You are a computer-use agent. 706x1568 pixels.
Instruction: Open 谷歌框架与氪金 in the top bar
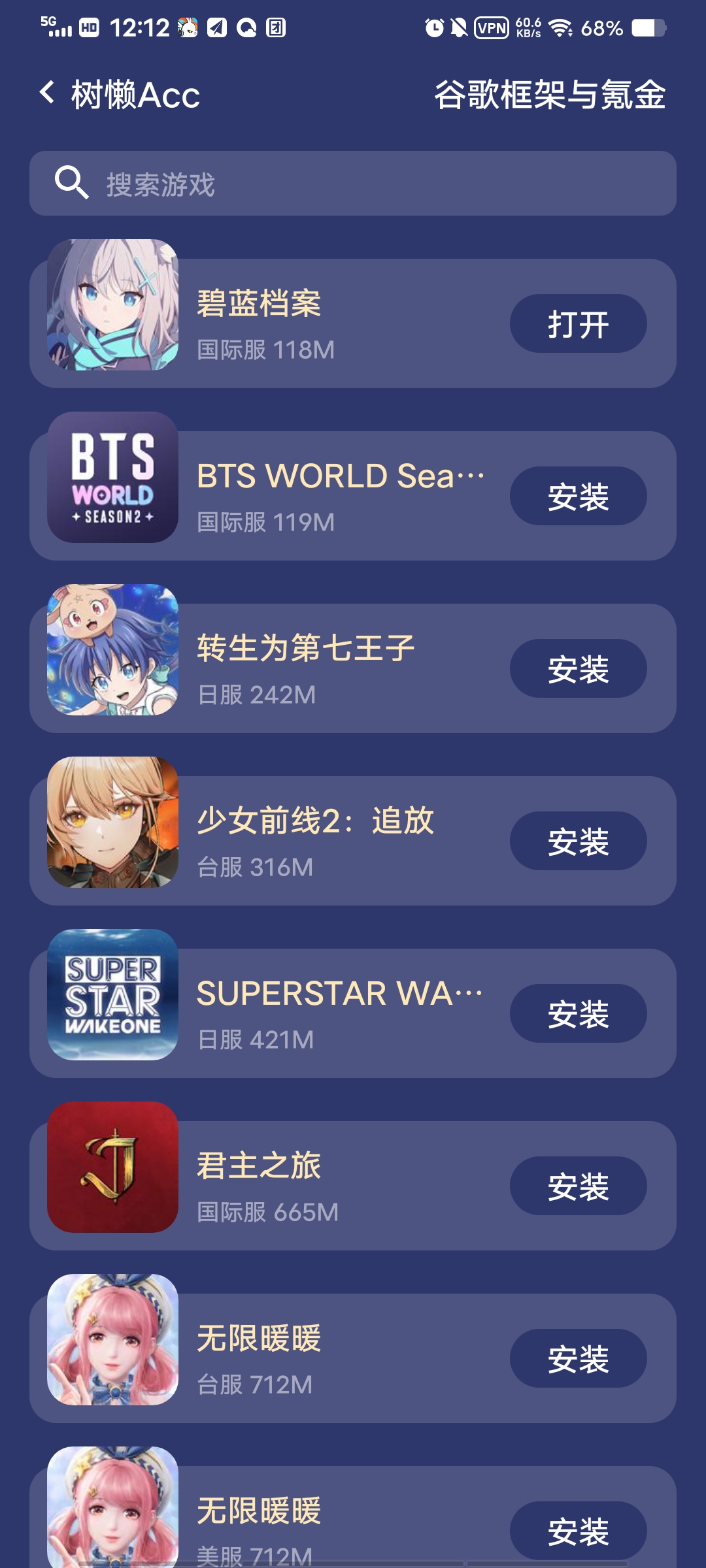pyautogui.click(x=550, y=95)
